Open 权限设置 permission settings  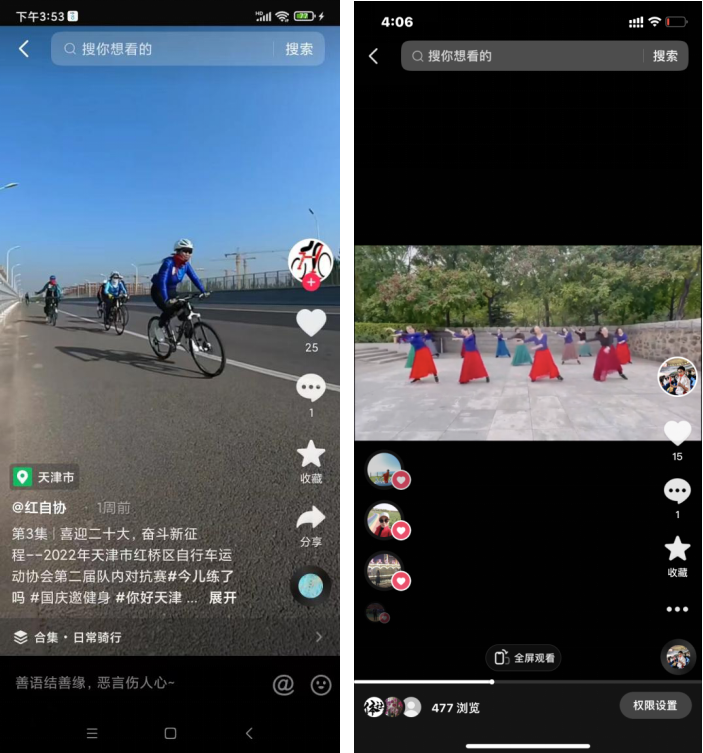[654, 705]
